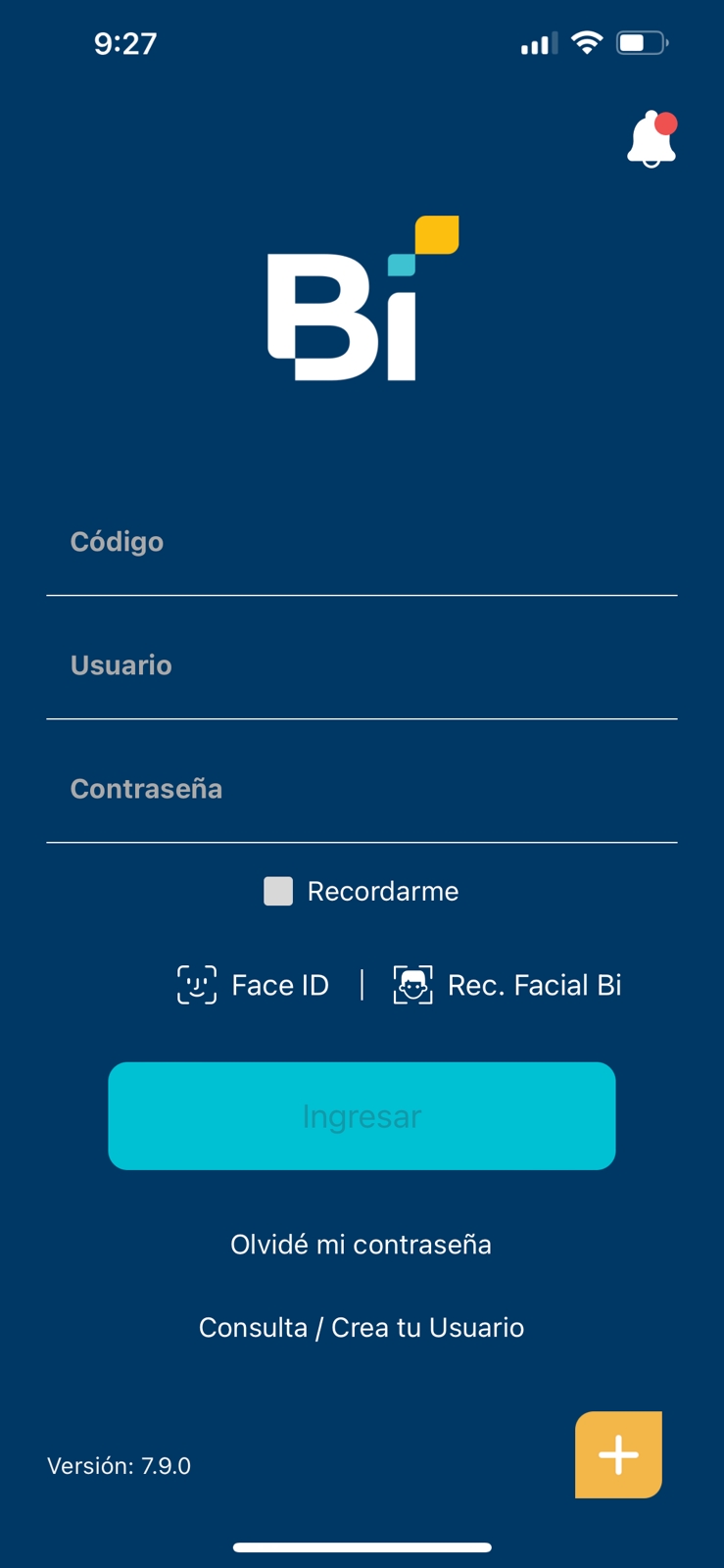Expand the yellow plus button
The width and height of the screenshot is (724, 1568).
click(618, 1454)
